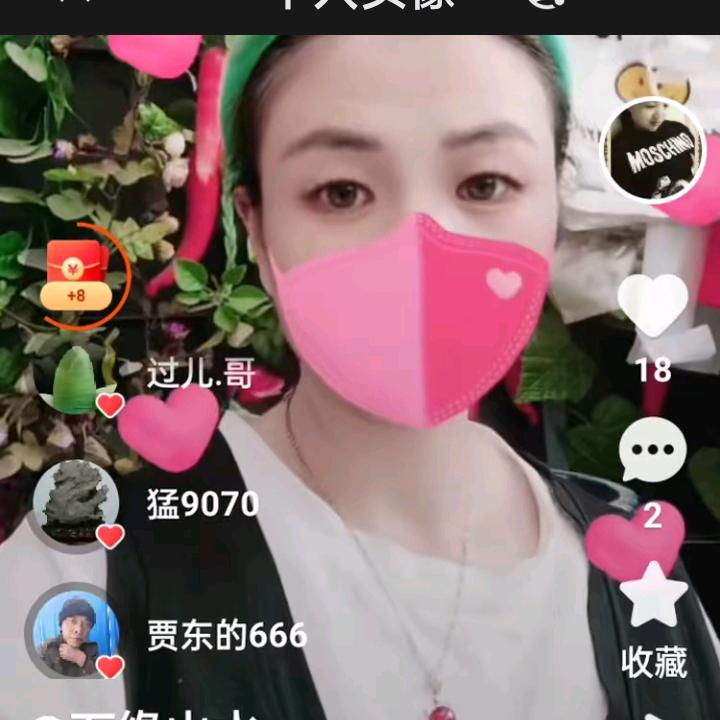Open 过儿.哥's profile avatar
This screenshot has height=720, width=720.
coord(76,381)
